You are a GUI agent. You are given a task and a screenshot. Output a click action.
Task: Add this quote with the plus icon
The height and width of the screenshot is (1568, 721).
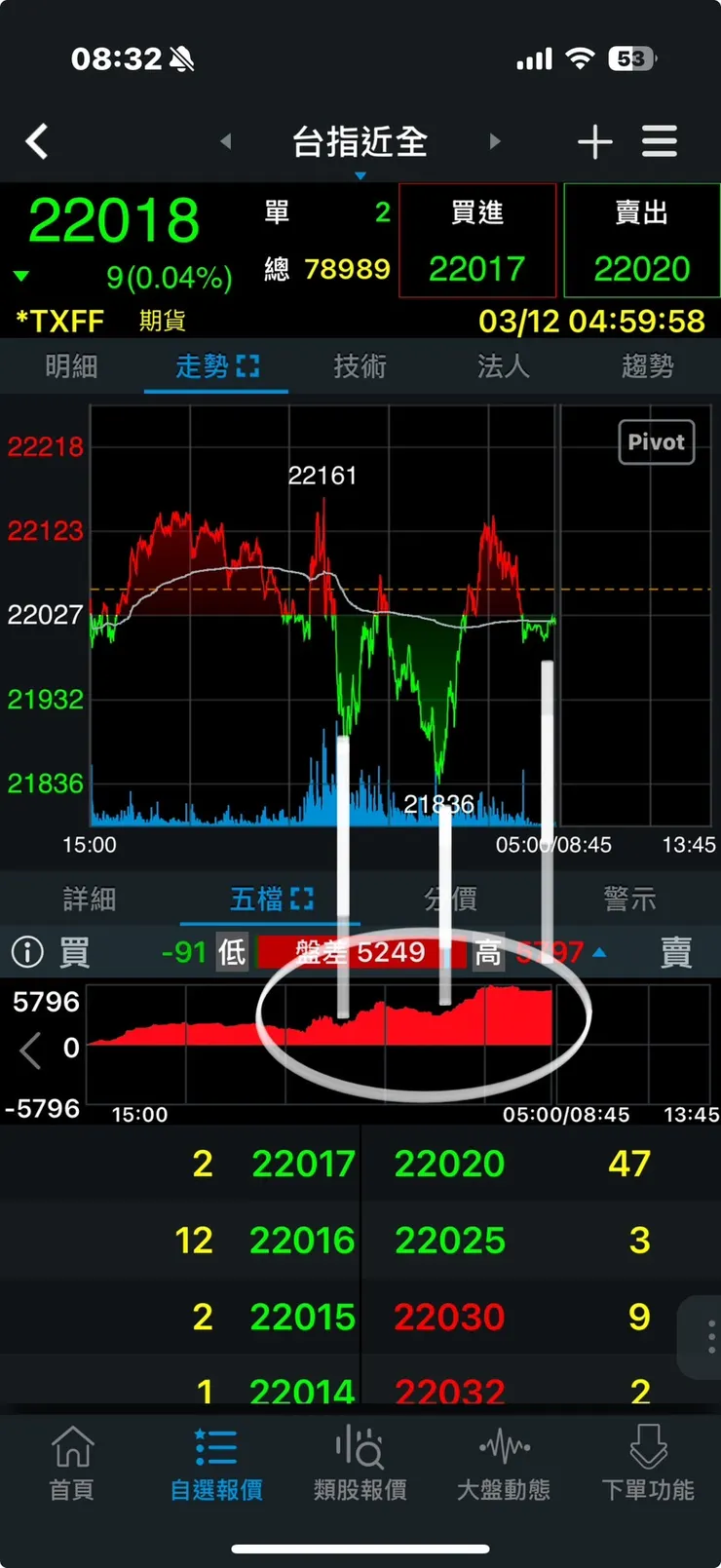[594, 142]
